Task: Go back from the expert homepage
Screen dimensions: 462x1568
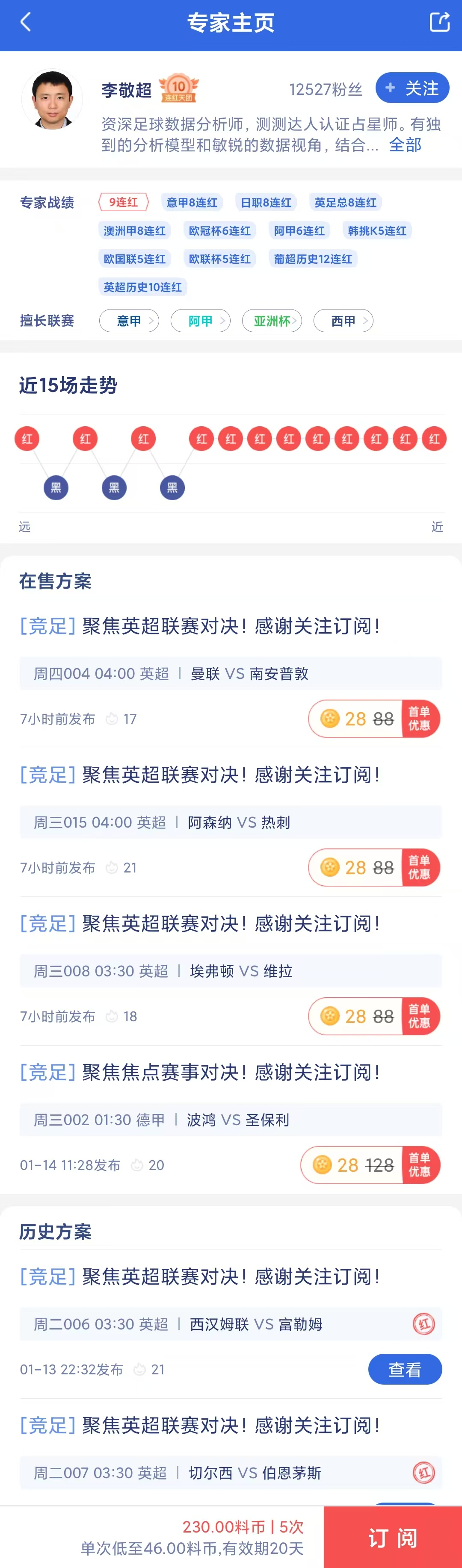Action: click(x=26, y=23)
